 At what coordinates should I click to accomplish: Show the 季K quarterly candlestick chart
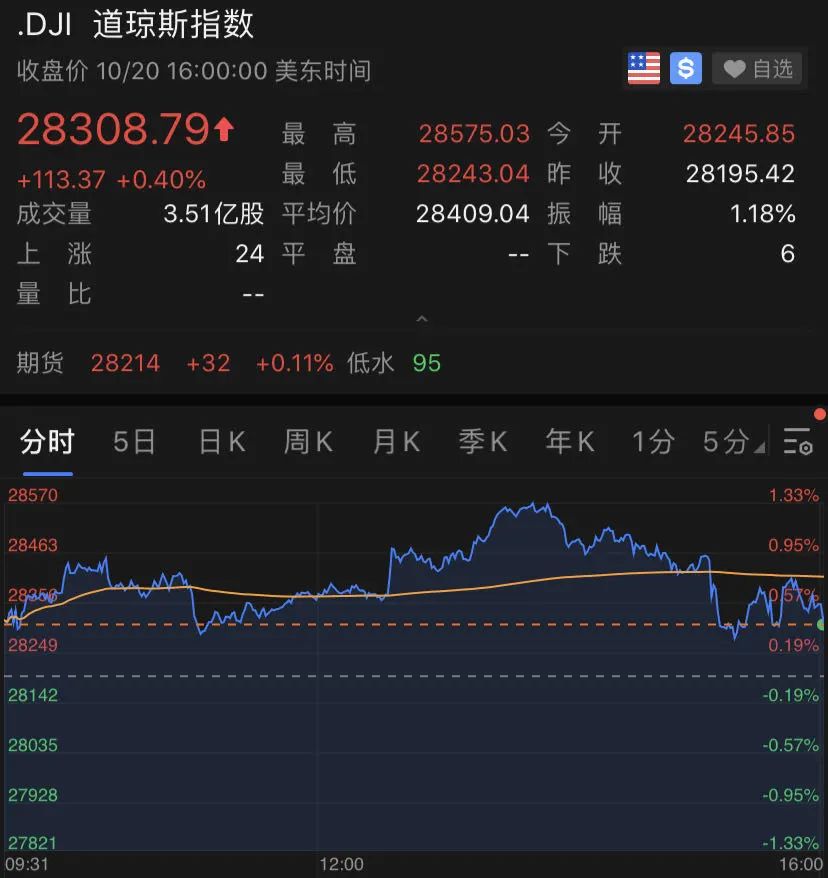click(483, 442)
